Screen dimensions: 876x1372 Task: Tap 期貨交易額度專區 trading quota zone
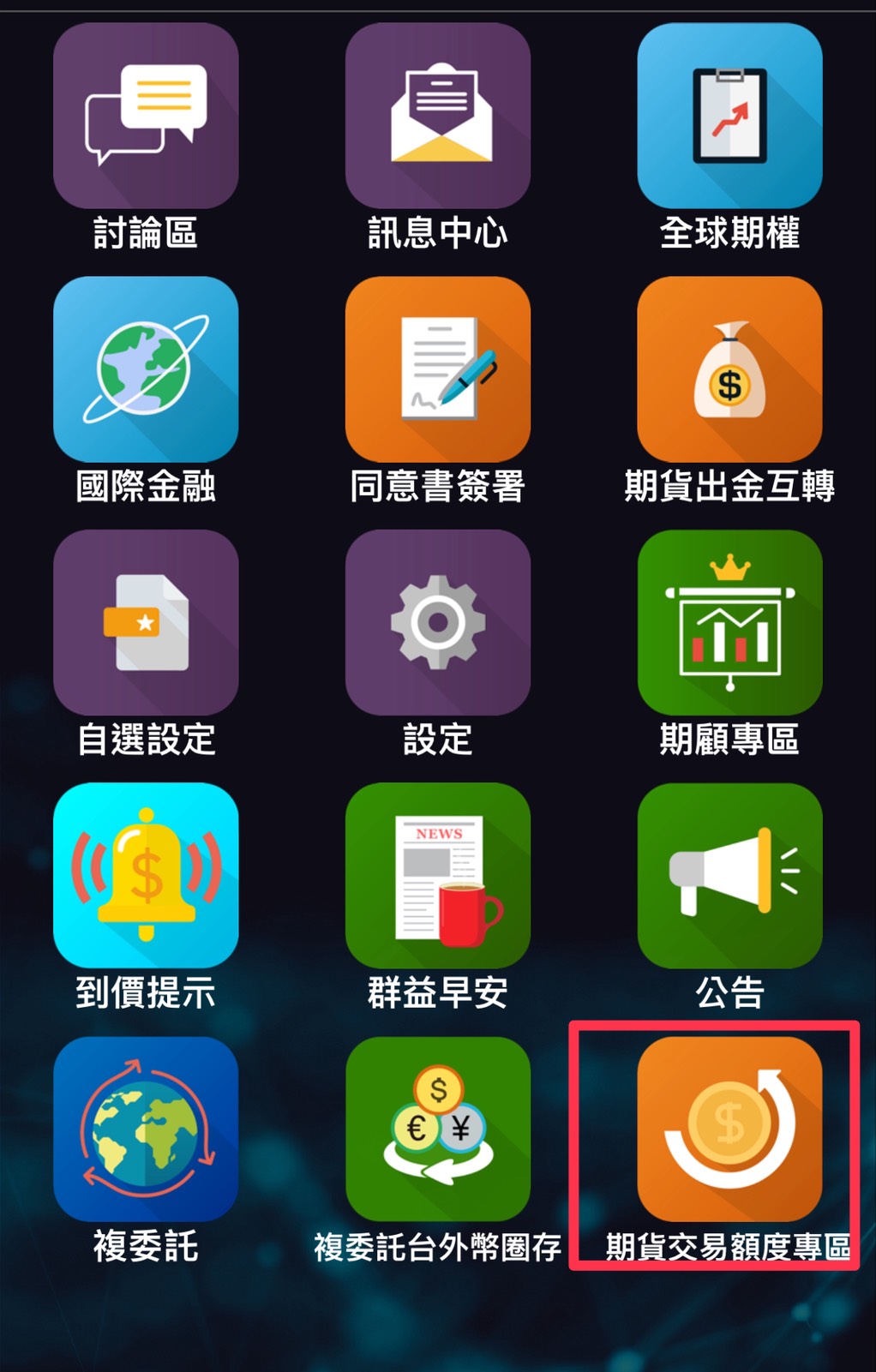[729, 1129]
